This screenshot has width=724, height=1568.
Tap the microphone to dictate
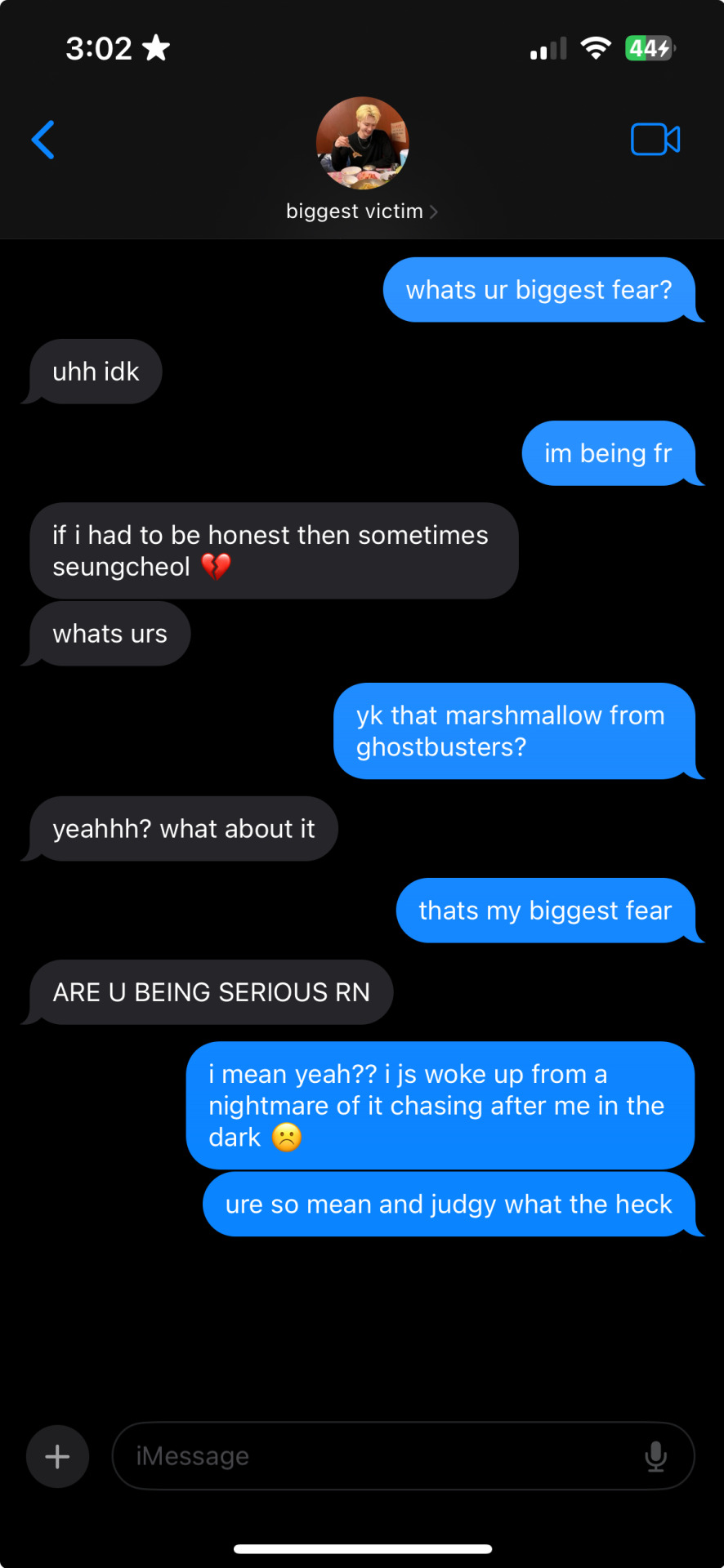[x=655, y=1456]
